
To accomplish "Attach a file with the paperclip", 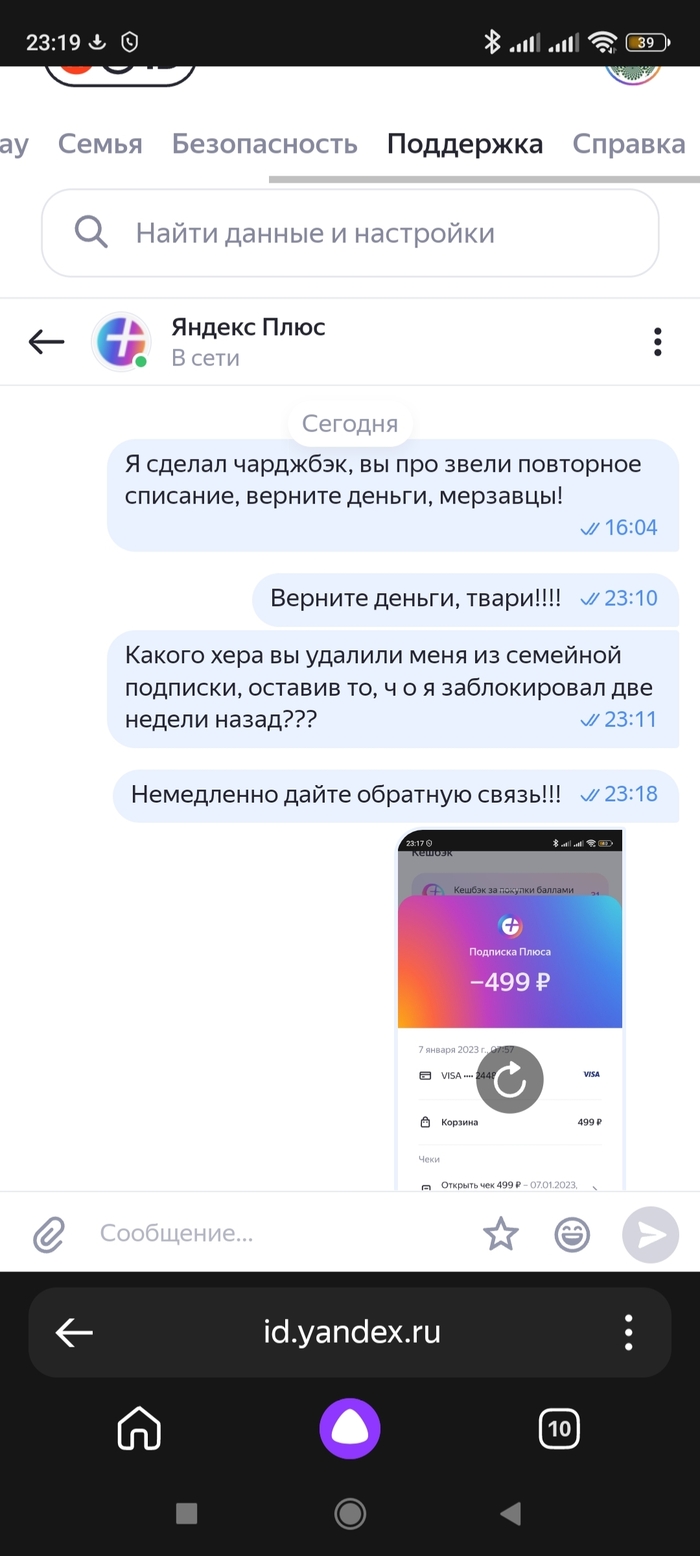I will (x=48, y=1234).
